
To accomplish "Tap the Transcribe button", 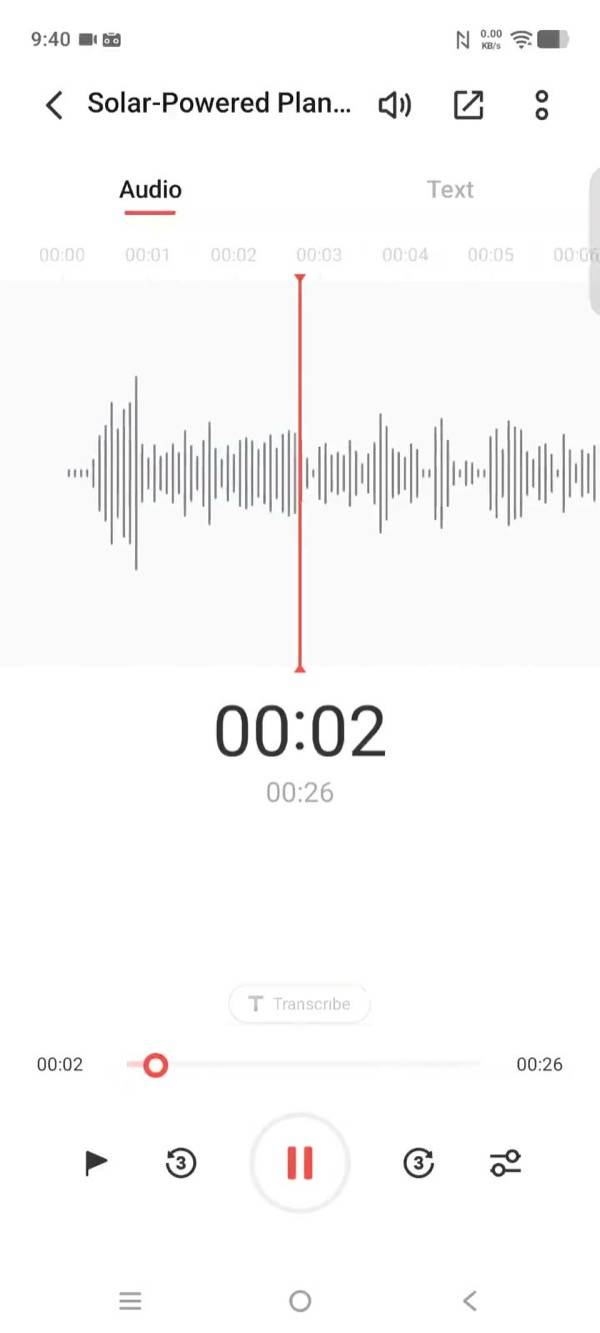I will coord(300,1004).
